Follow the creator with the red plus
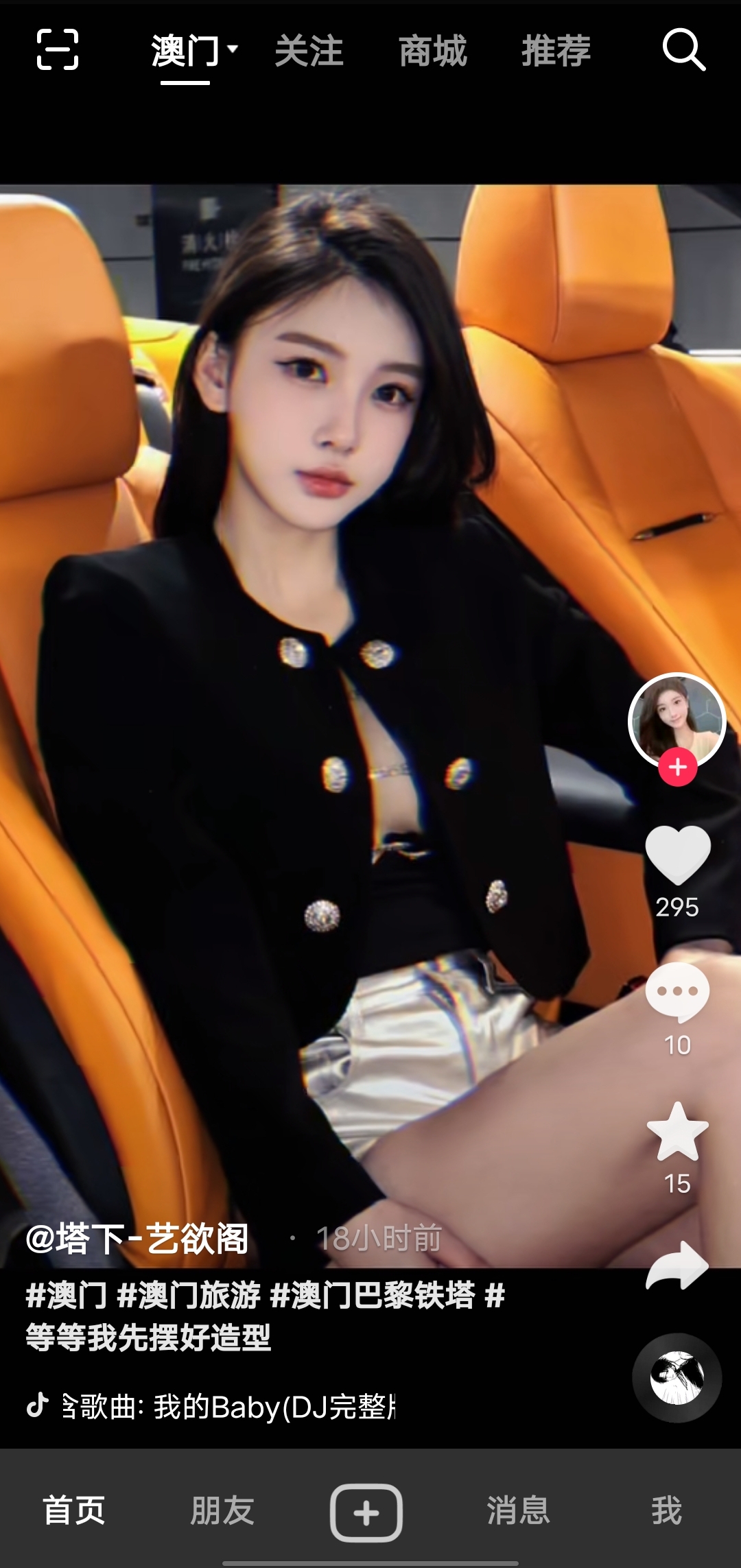The width and height of the screenshot is (741, 1568). click(x=678, y=768)
